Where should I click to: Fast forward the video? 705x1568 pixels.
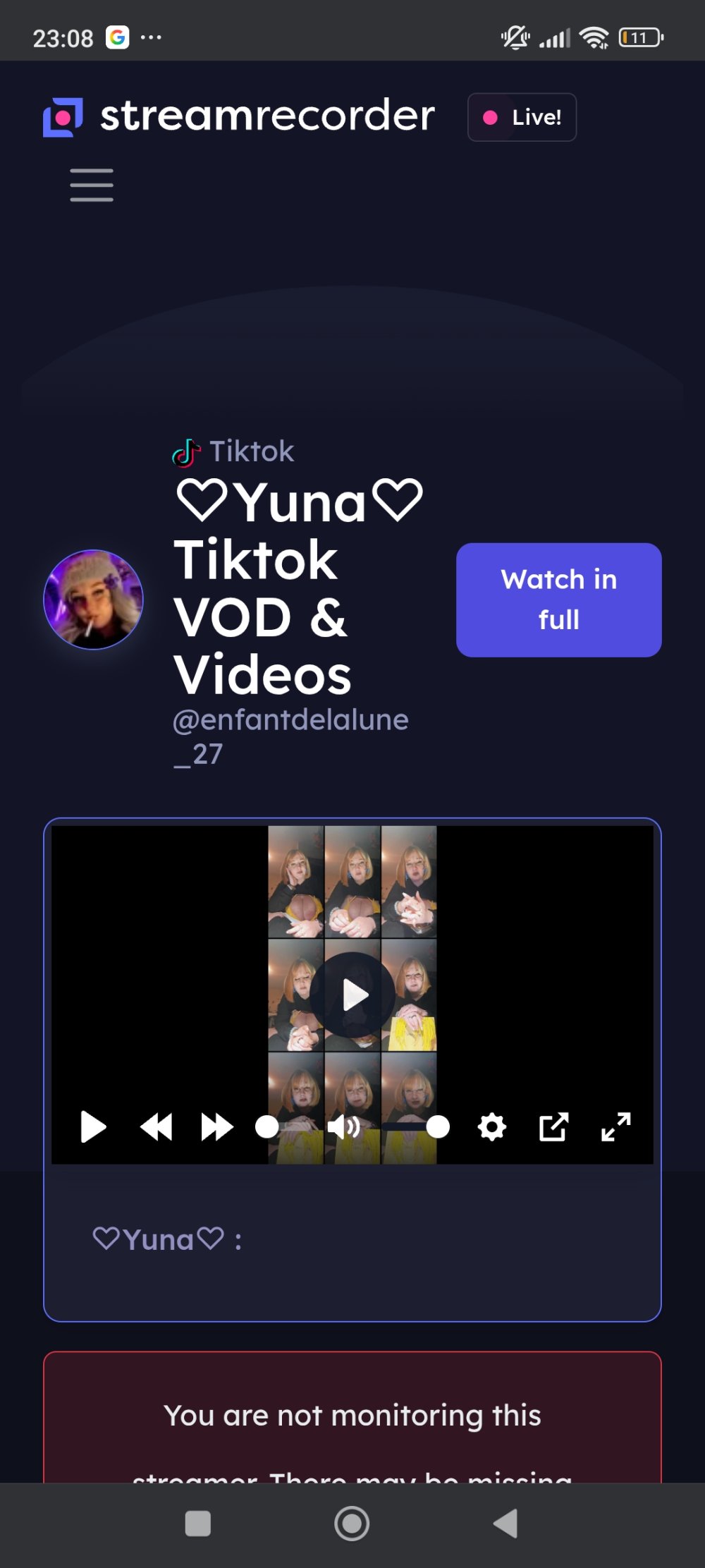216,1126
